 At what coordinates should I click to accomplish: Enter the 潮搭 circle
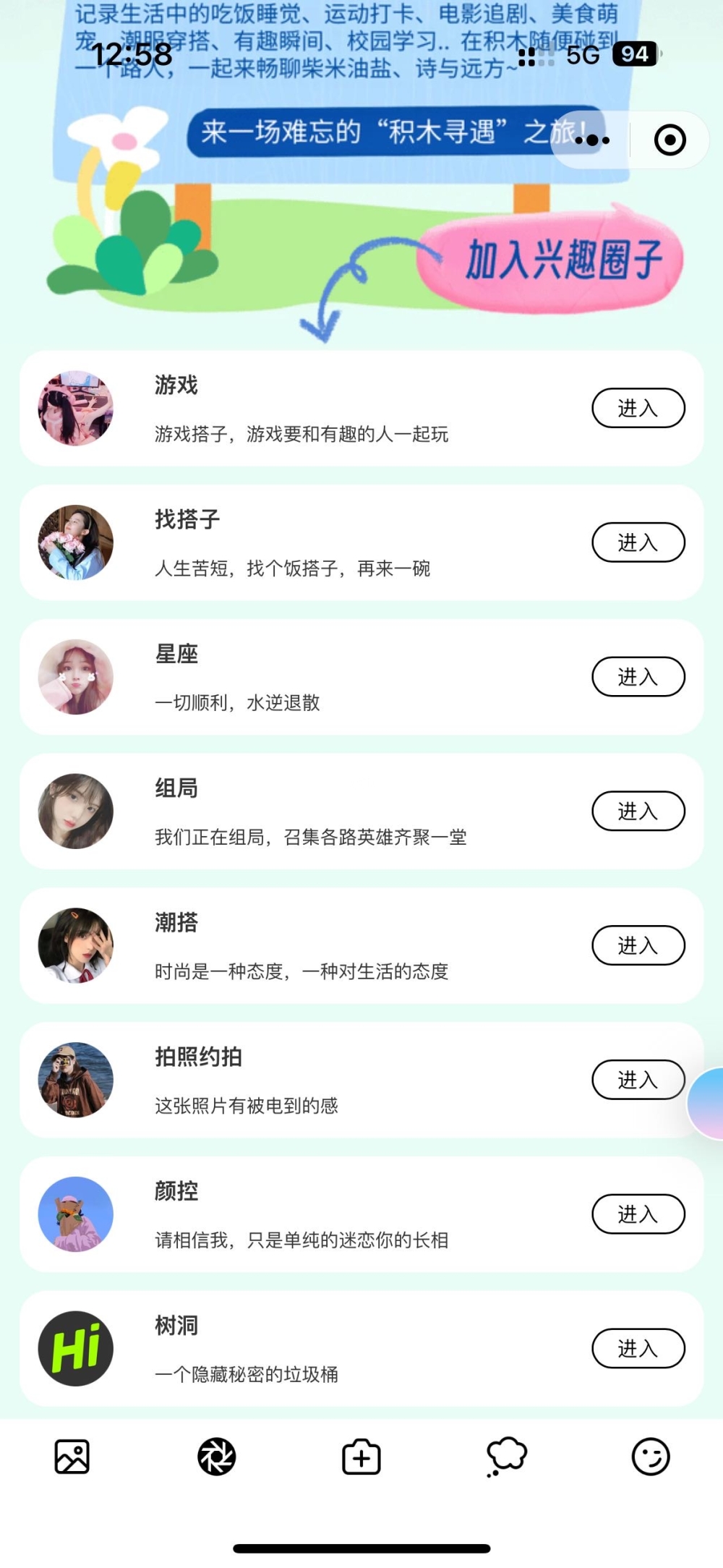click(638, 945)
